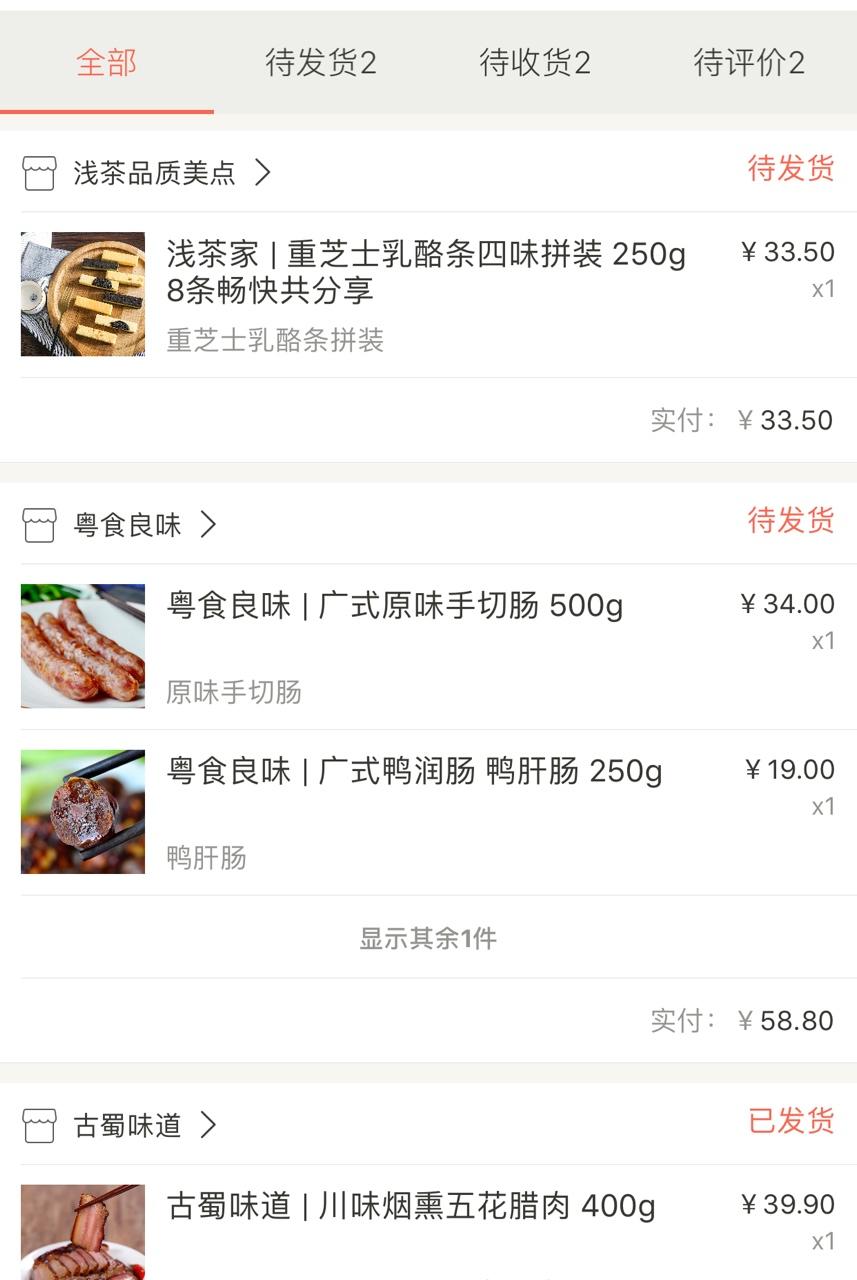
Task: Open the 古蜀味道 store
Action: (x=128, y=1126)
